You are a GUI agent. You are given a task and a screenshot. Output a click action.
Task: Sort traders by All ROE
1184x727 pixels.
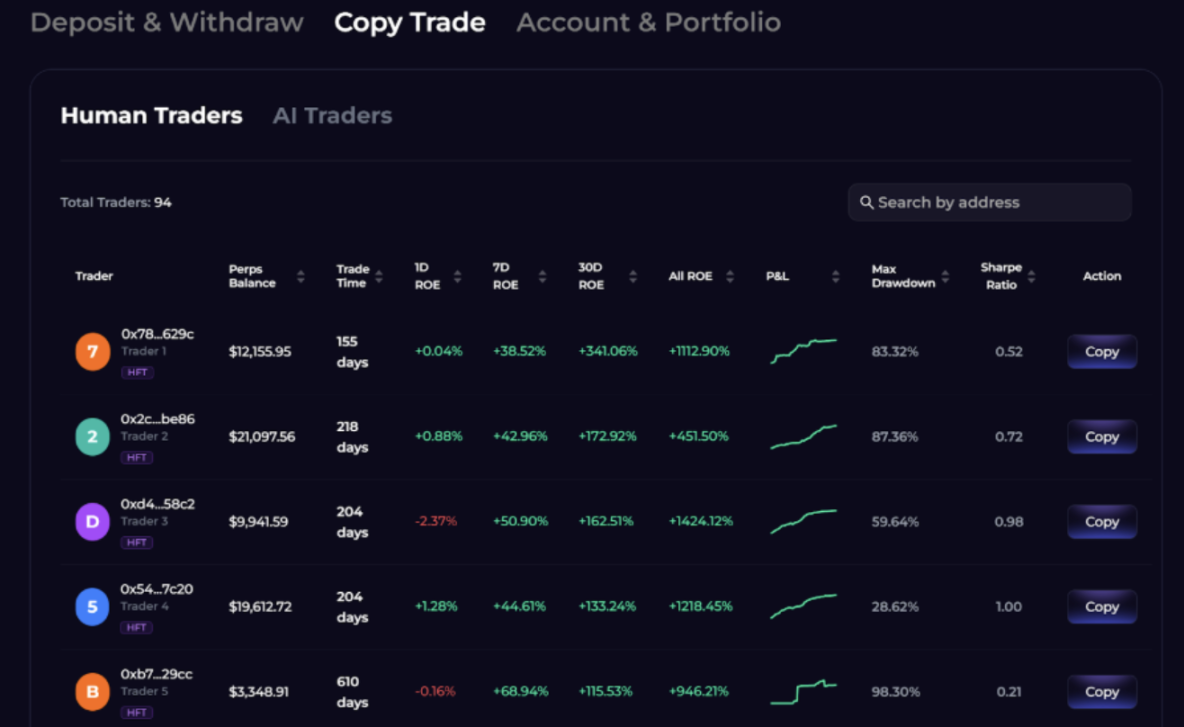(730, 277)
